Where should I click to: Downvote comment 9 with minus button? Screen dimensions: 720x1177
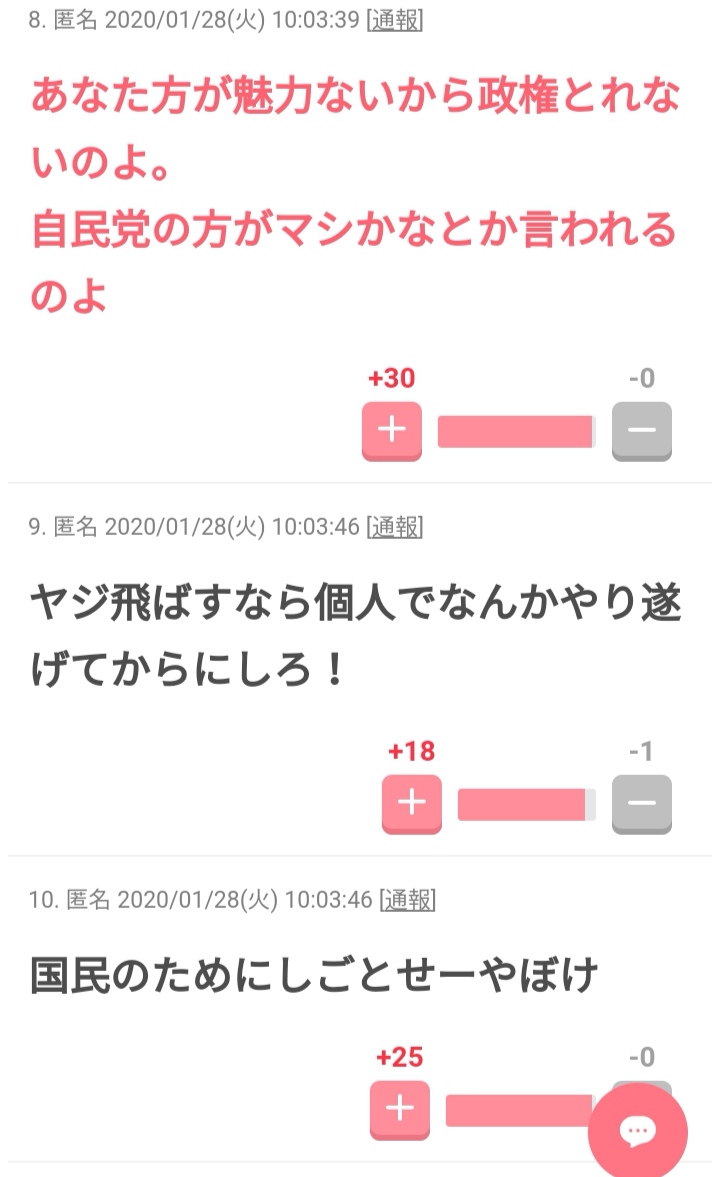click(642, 804)
